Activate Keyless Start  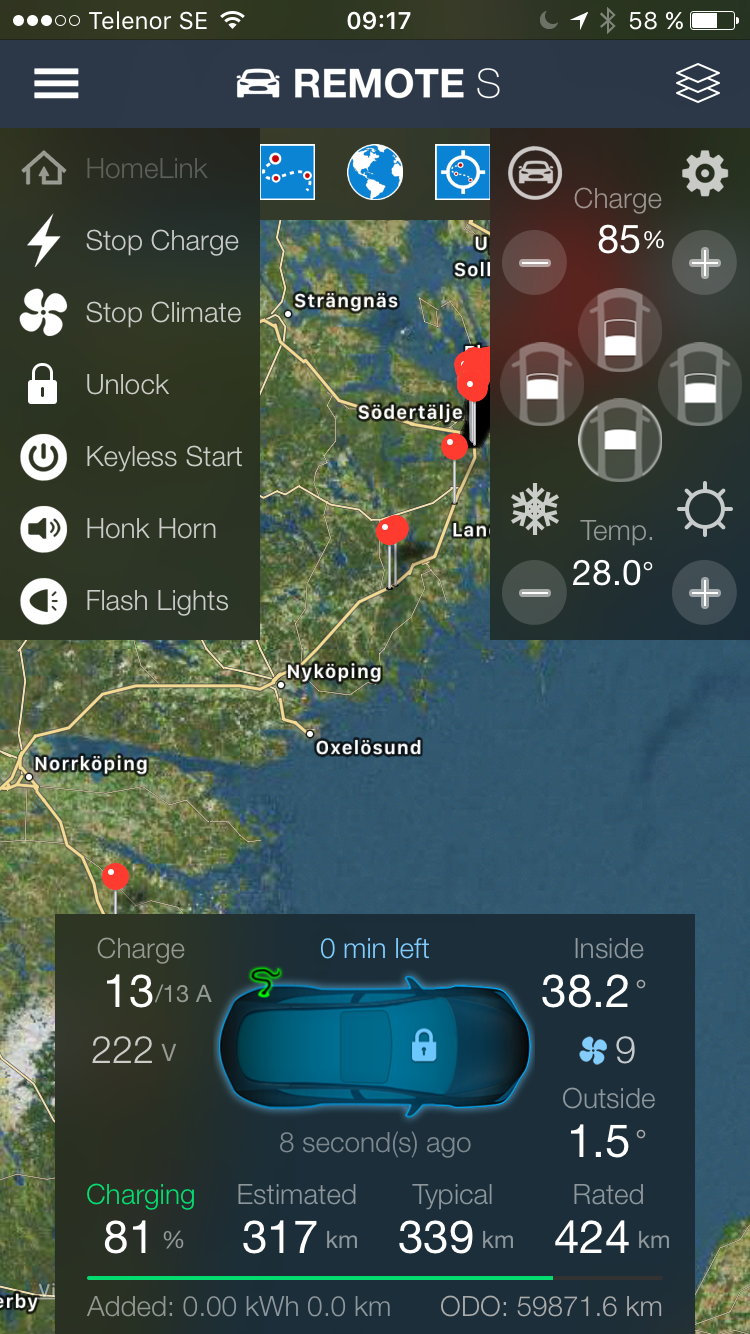point(130,457)
